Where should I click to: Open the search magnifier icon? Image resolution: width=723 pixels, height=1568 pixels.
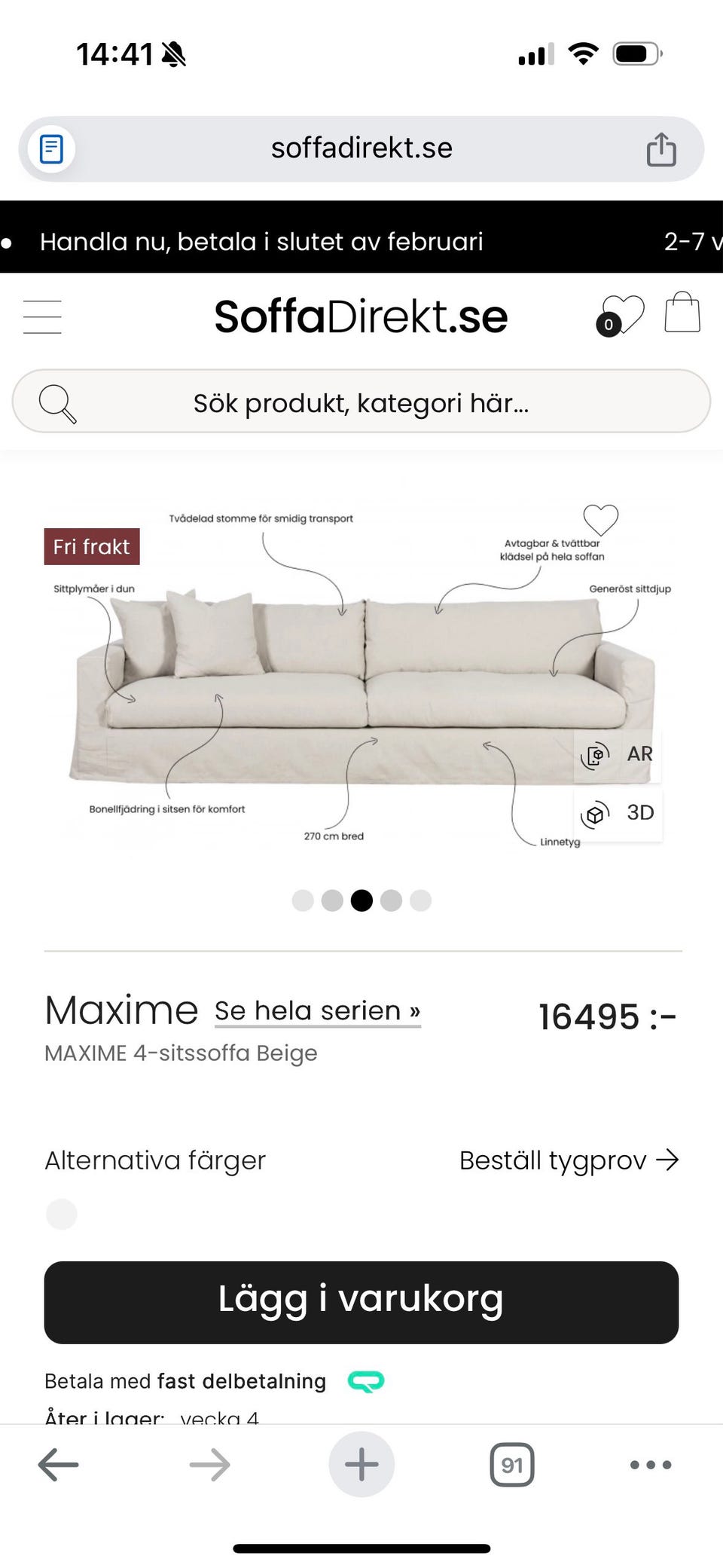point(57,402)
